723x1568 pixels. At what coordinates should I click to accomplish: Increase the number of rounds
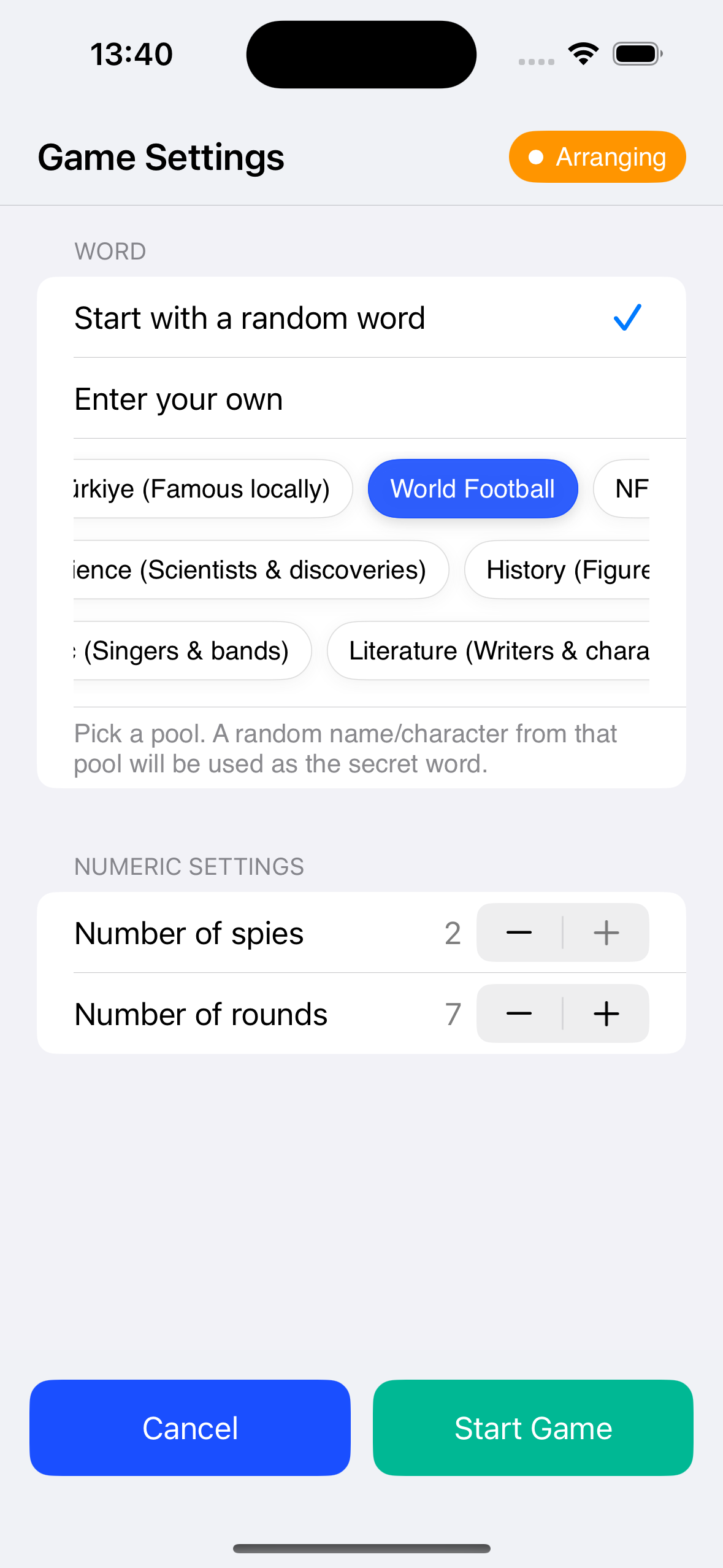click(x=606, y=1014)
